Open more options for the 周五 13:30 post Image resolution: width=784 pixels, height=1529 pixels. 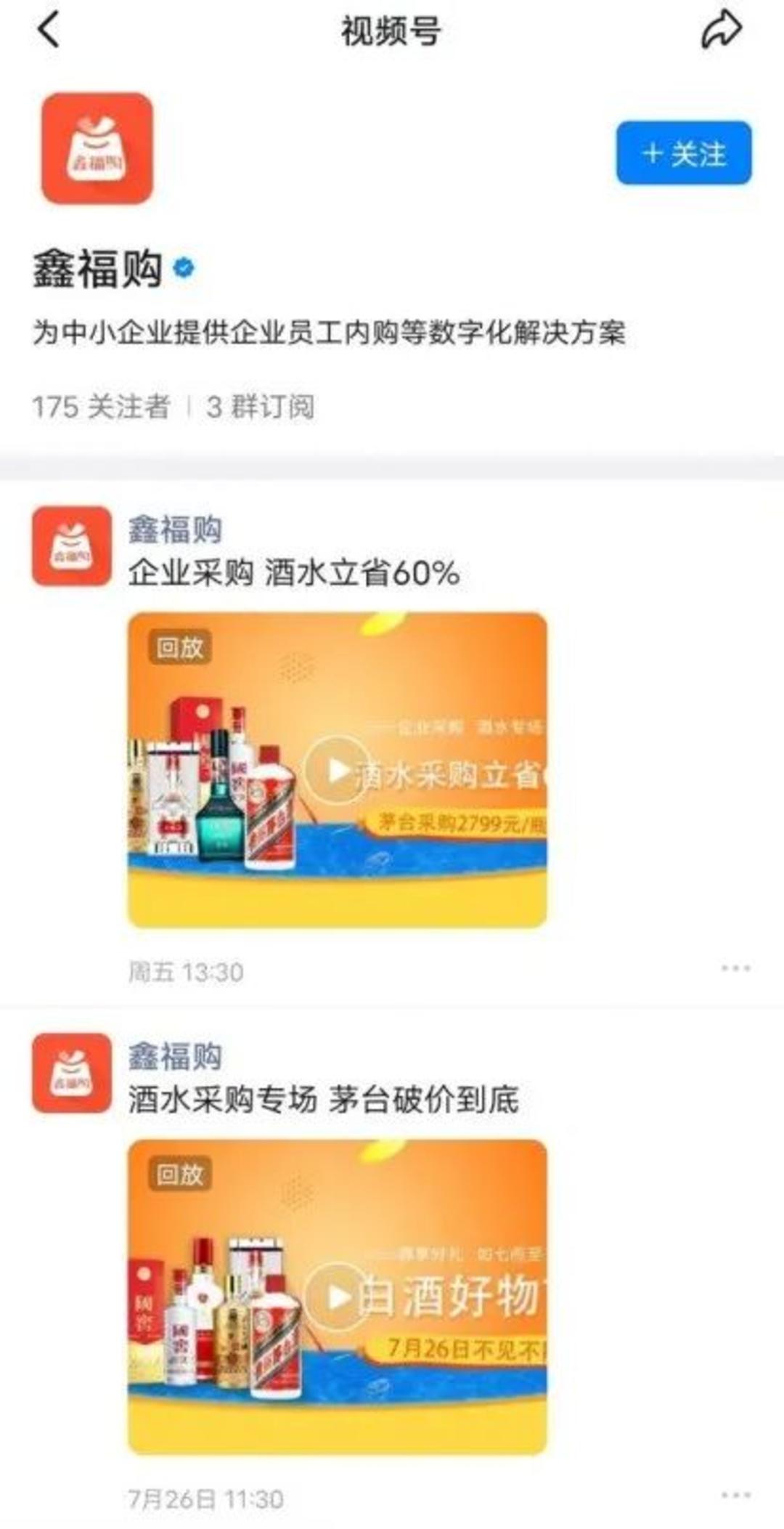[x=735, y=968]
